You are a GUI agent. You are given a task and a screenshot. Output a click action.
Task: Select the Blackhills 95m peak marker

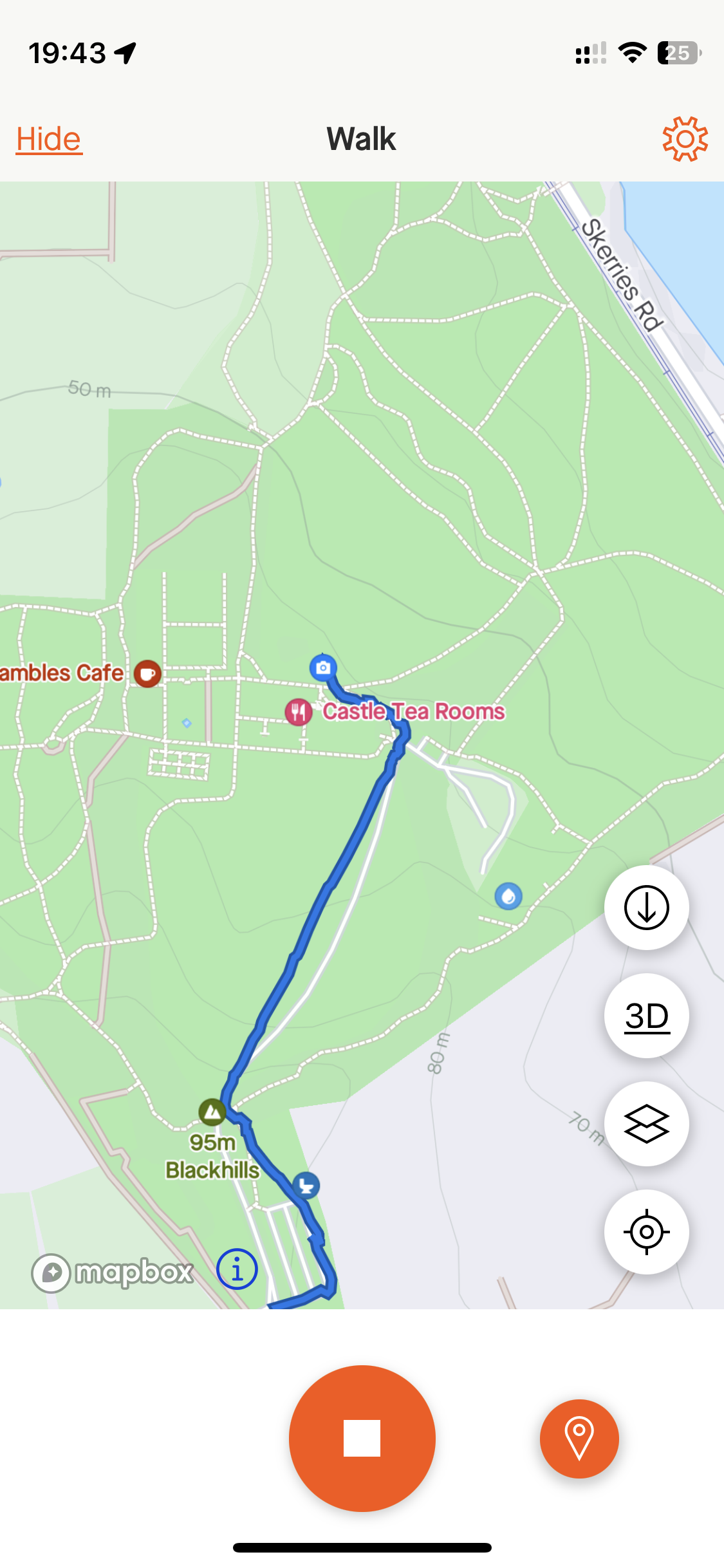pos(212,1111)
